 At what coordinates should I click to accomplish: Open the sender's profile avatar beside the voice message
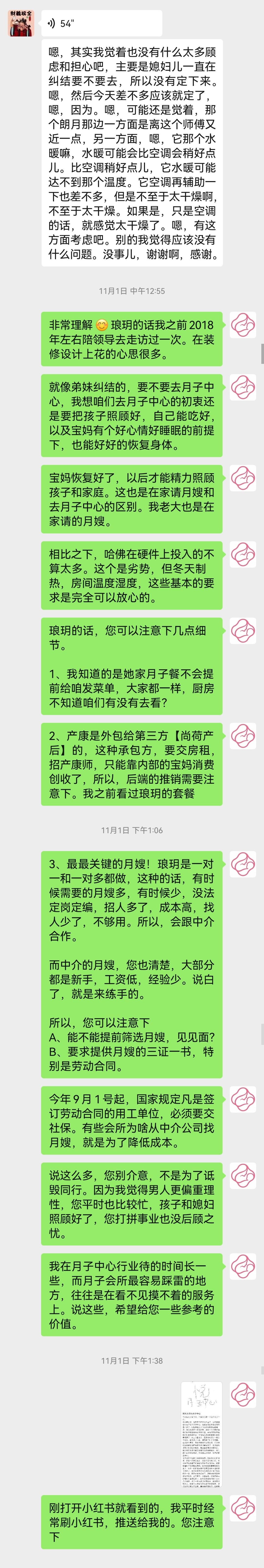coord(21,23)
